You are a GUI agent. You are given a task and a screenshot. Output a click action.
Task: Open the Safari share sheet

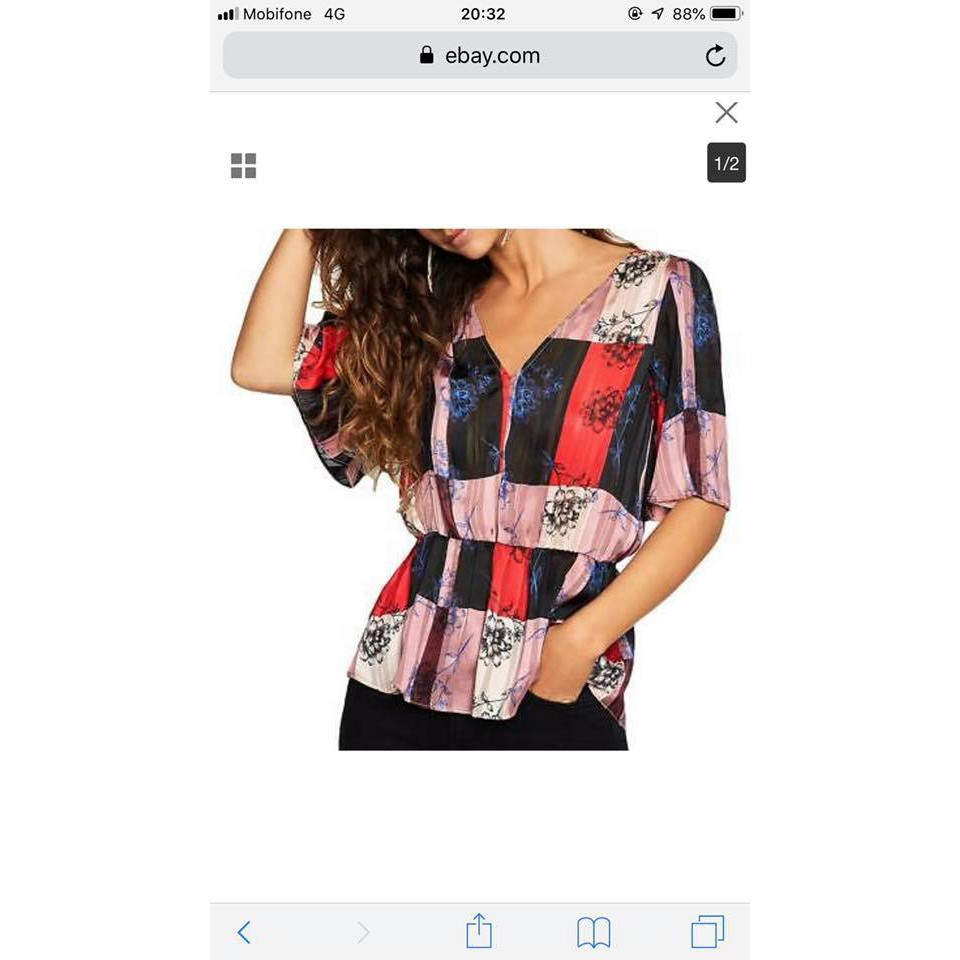click(x=479, y=931)
